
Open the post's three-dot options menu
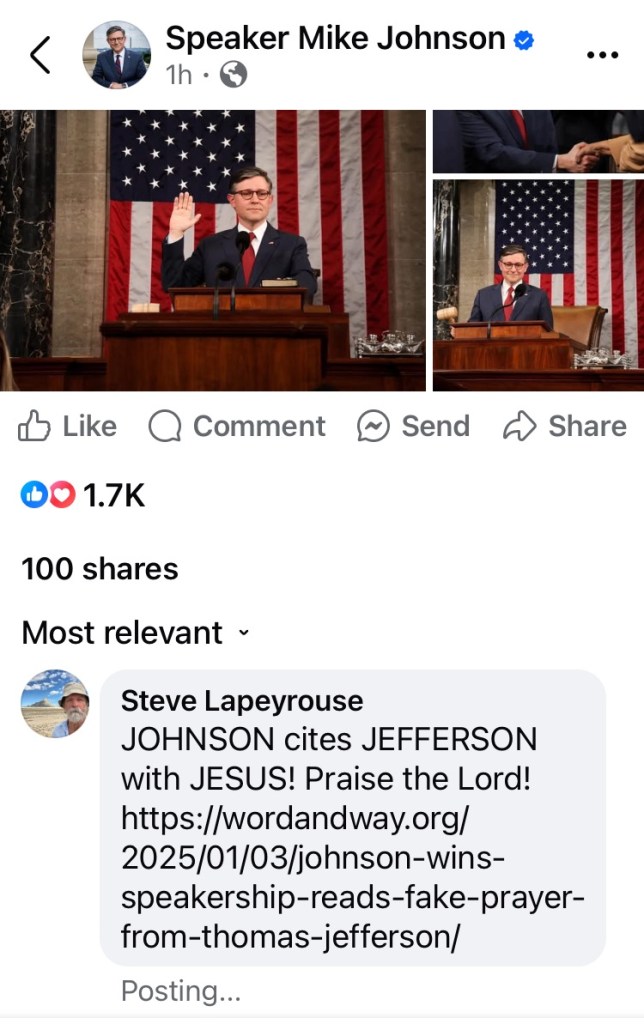coord(601,54)
